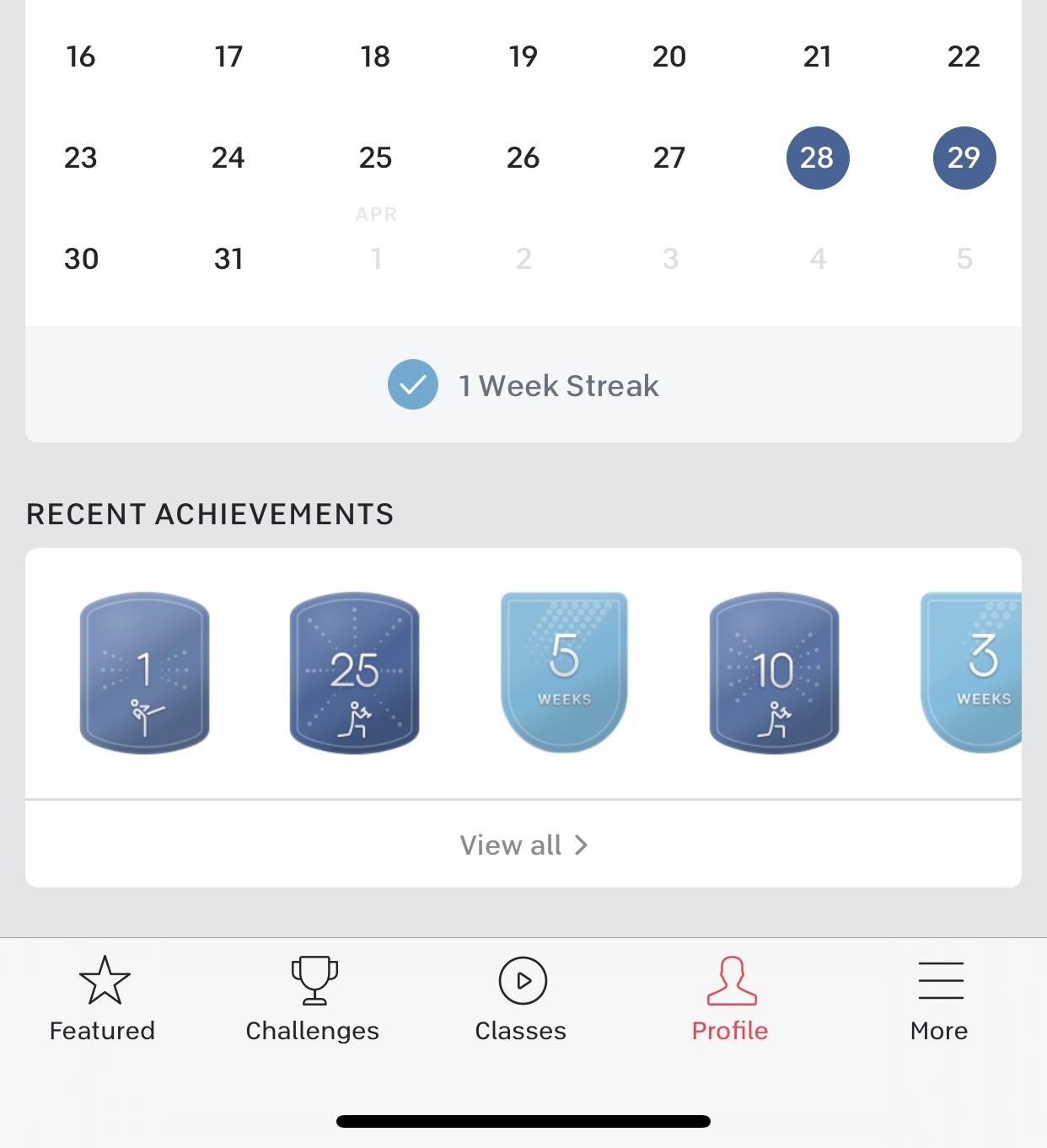Open the Featured tab
Viewport: 1047px width, 1148px height.
[103, 1000]
